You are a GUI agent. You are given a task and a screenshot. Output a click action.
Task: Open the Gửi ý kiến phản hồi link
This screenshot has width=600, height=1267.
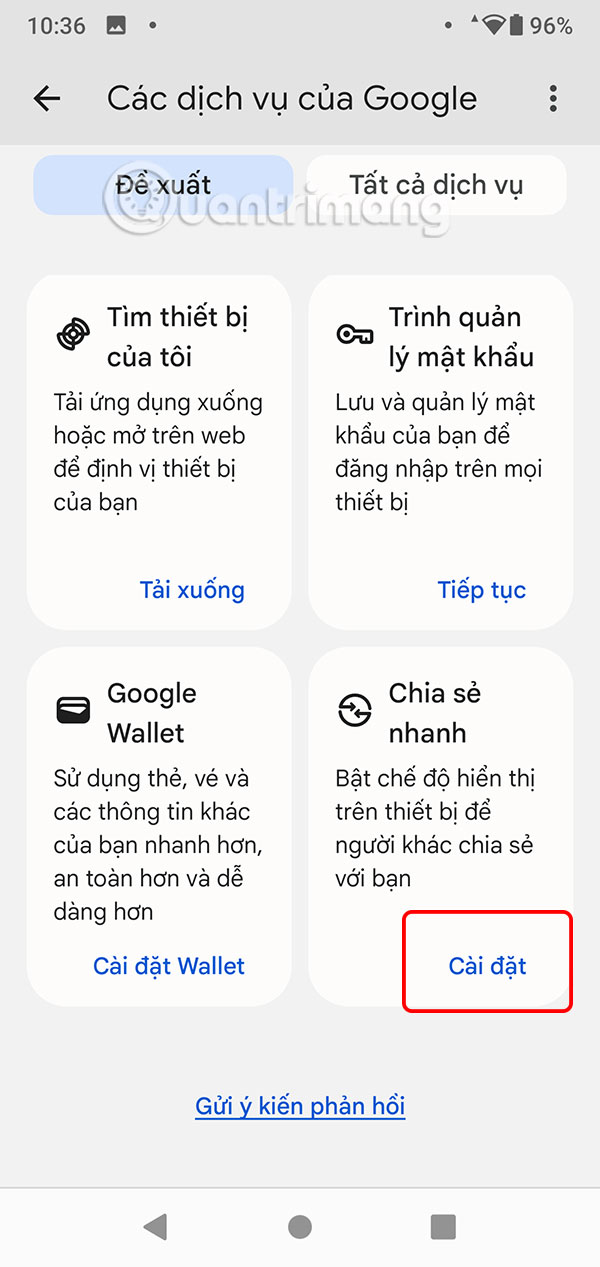(300, 1106)
